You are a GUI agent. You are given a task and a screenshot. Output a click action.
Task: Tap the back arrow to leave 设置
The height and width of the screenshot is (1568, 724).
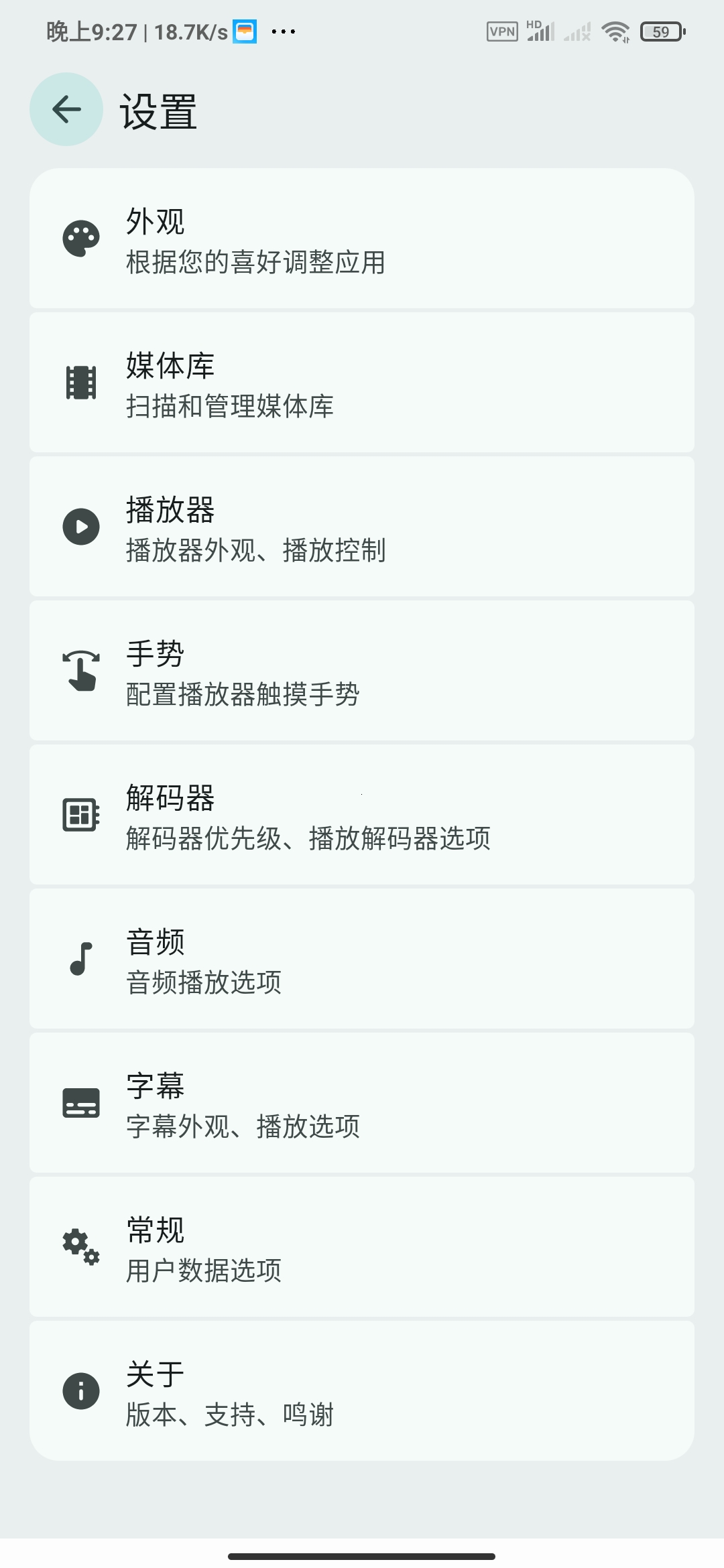click(x=65, y=109)
